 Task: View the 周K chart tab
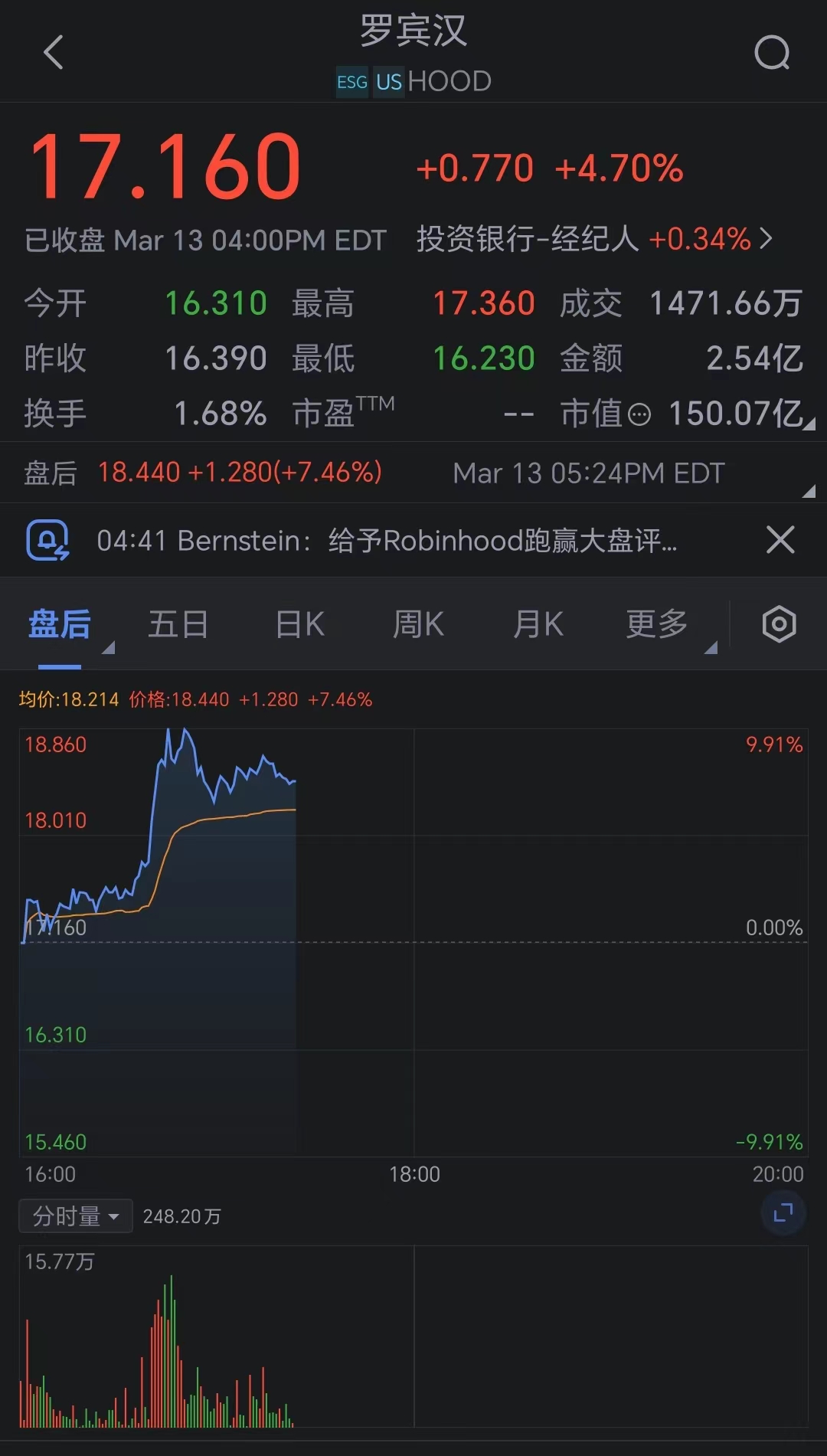(x=418, y=624)
